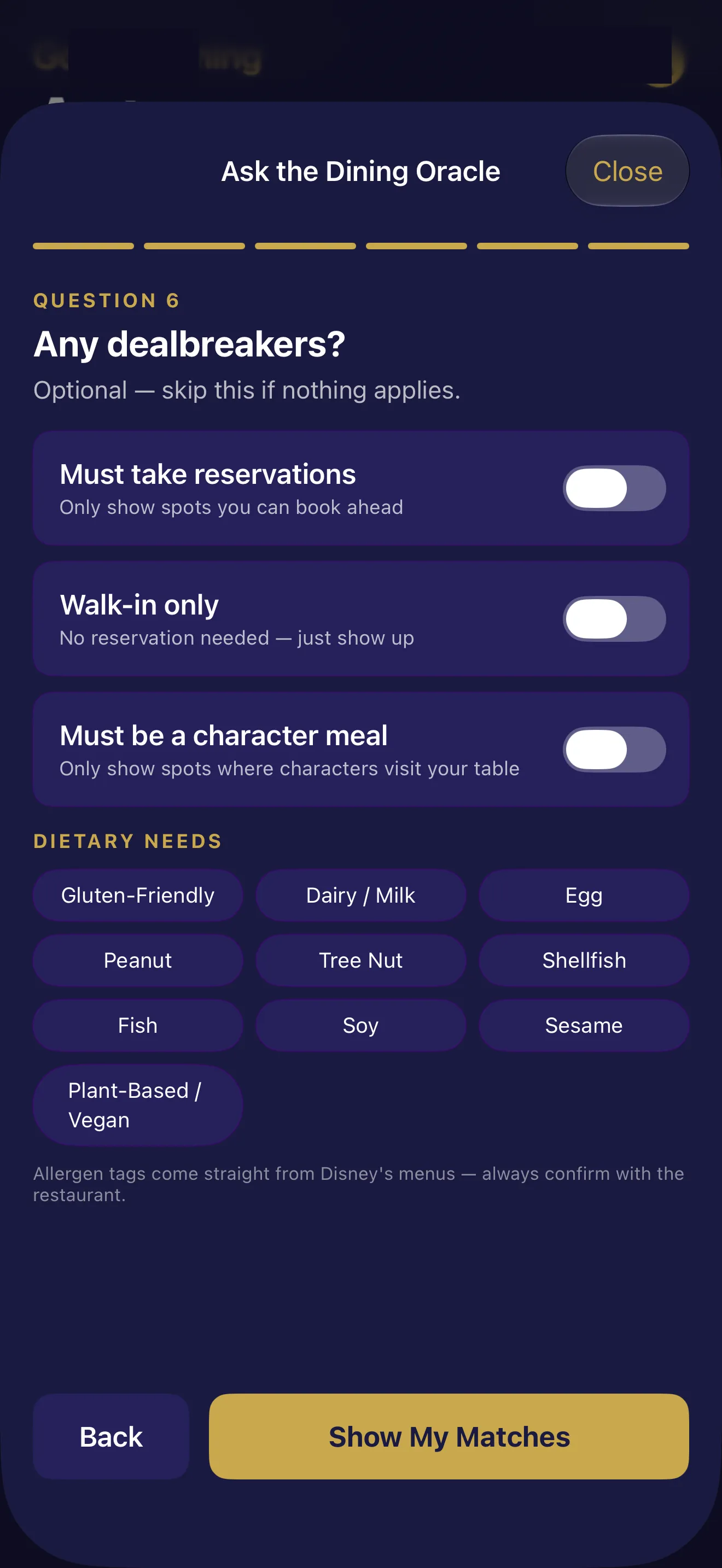
Task: Enable the Walk-in only switch
Action: [614, 619]
